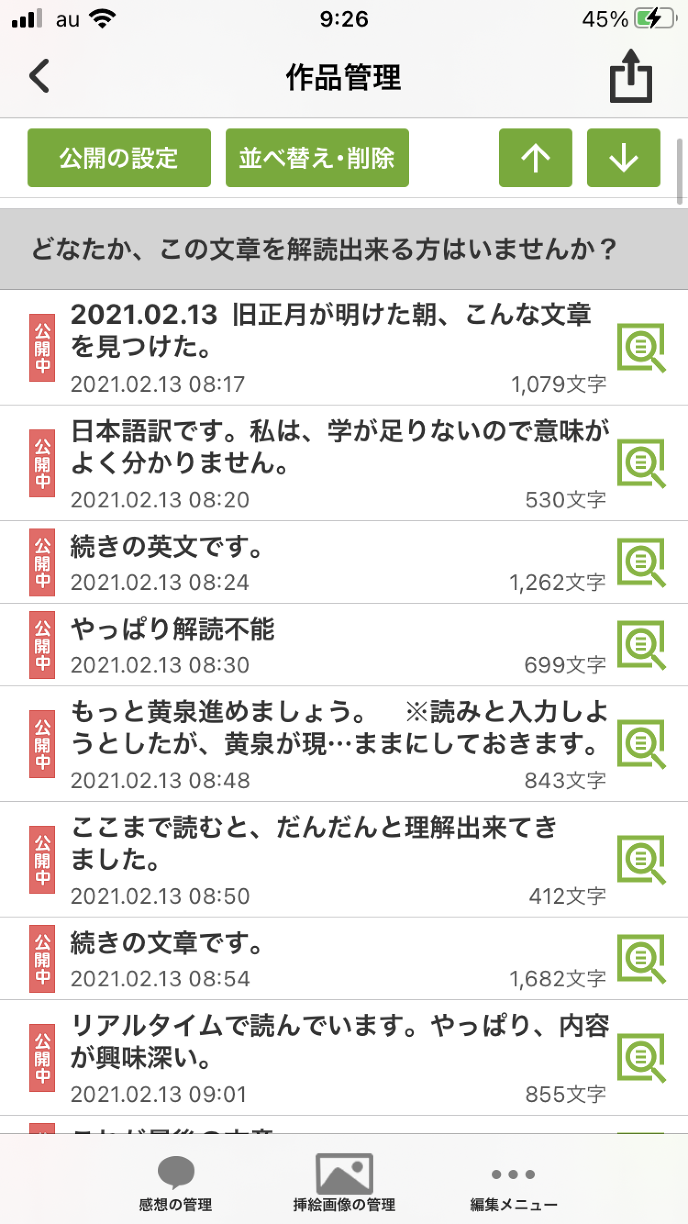Open the リアルタイムで読んでいます episode
This screenshot has height=1224, width=688.
click(x=330, y=1041)
